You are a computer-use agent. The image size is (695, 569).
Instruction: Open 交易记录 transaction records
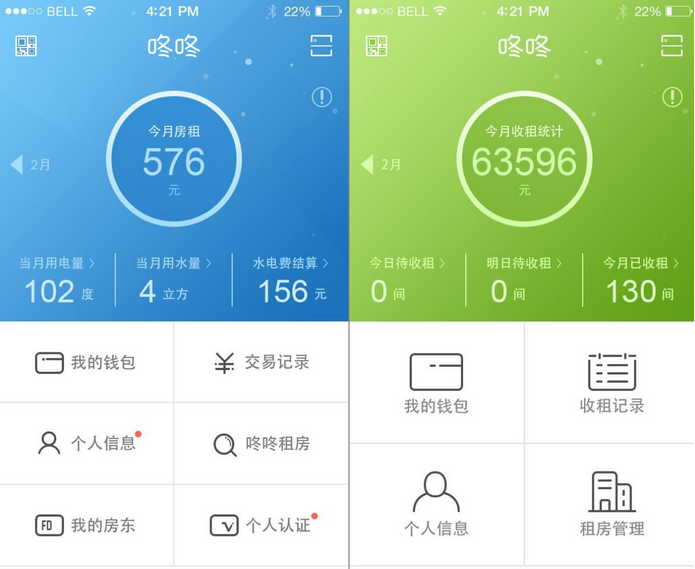point(262,362)
